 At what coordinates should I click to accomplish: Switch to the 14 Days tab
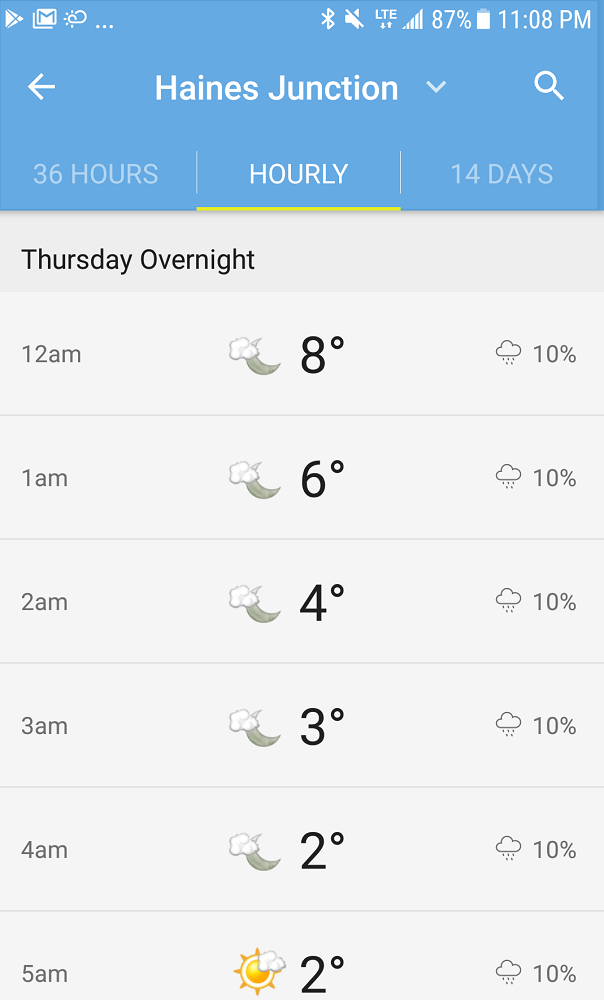[502, 174]
